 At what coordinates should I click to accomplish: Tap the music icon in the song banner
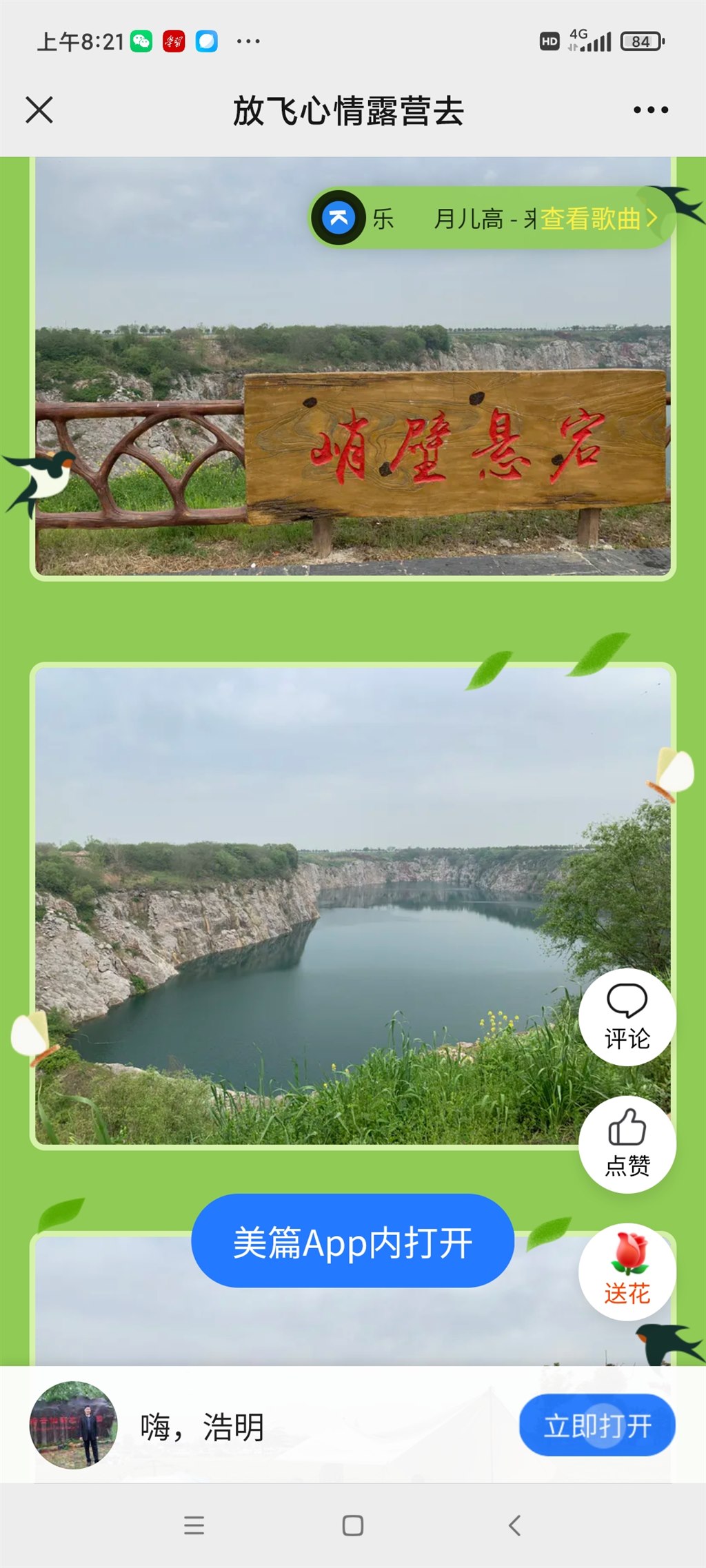pyautogui.click(x=338, y=218)
